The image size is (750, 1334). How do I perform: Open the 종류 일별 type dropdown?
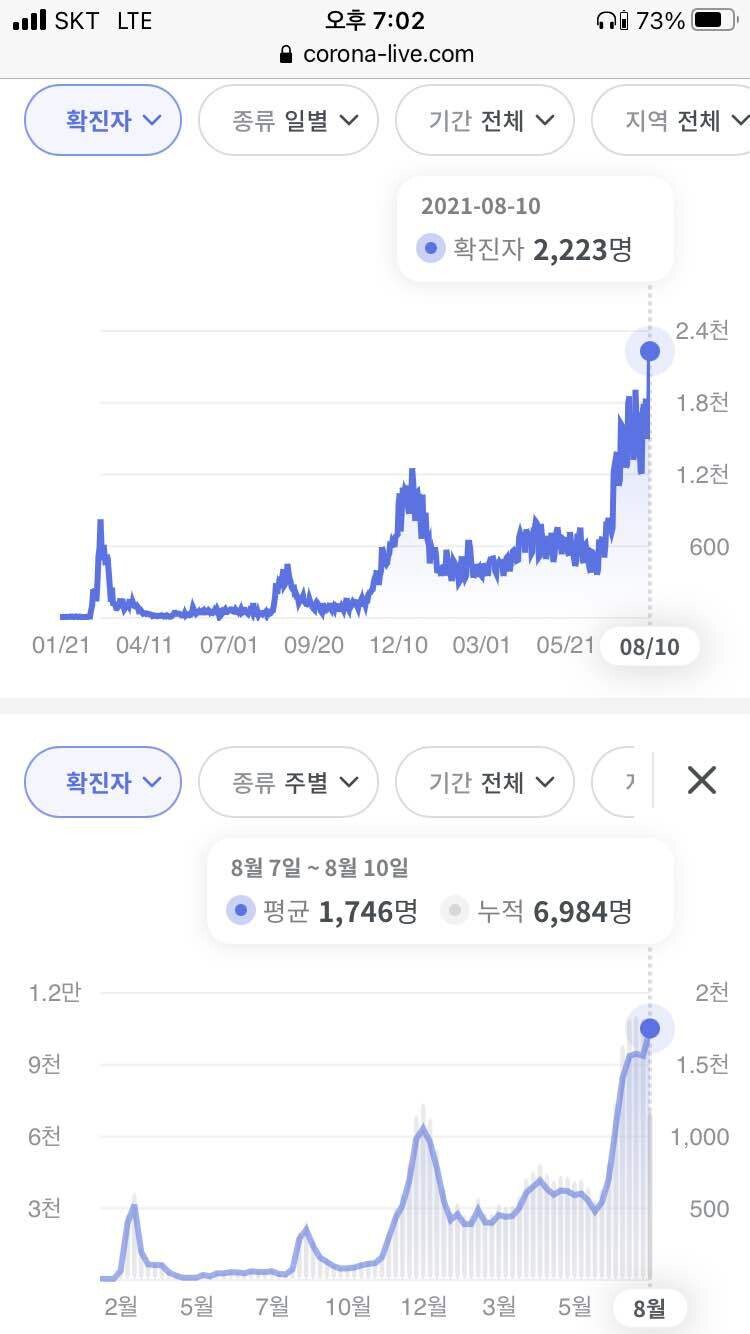288,119
